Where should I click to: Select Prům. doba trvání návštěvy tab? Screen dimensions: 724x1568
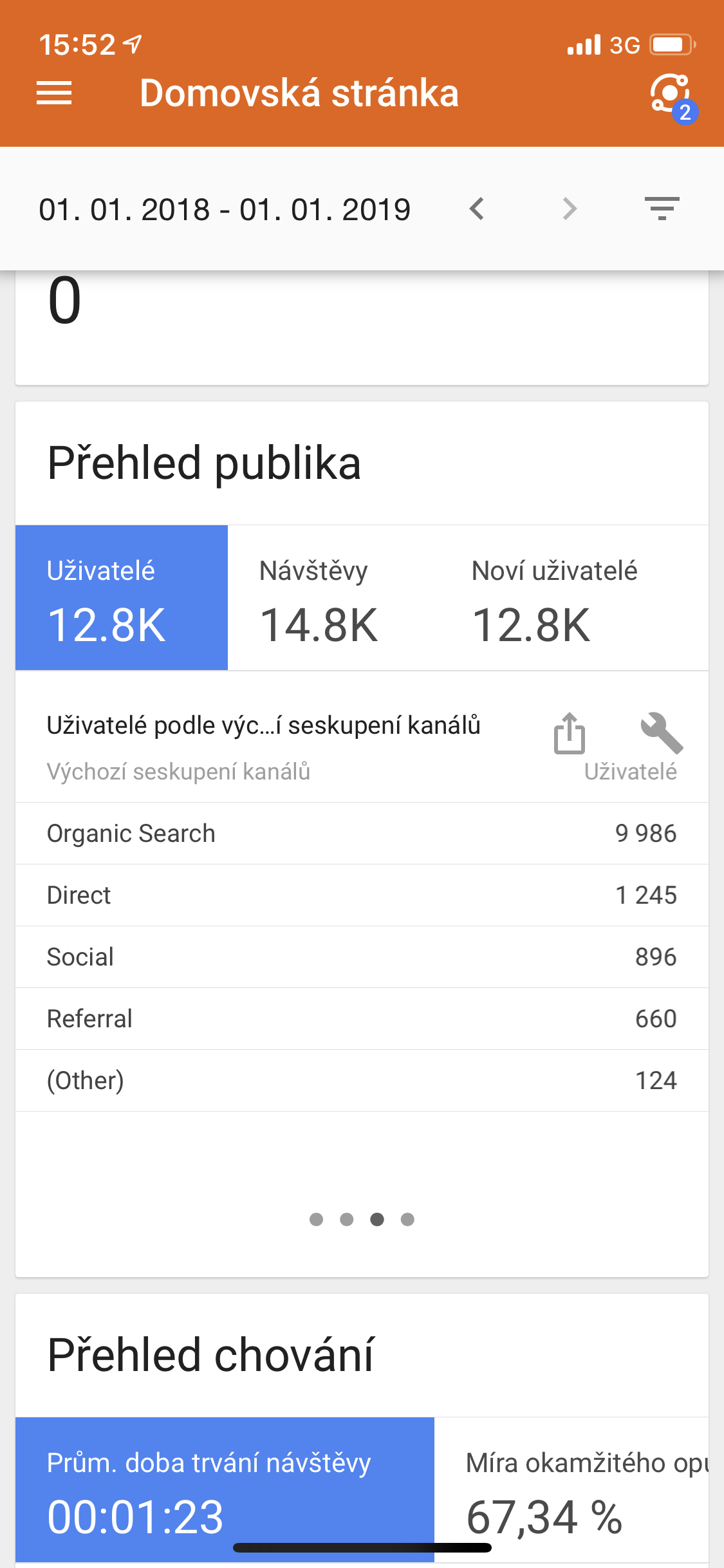coord(225,1489)
